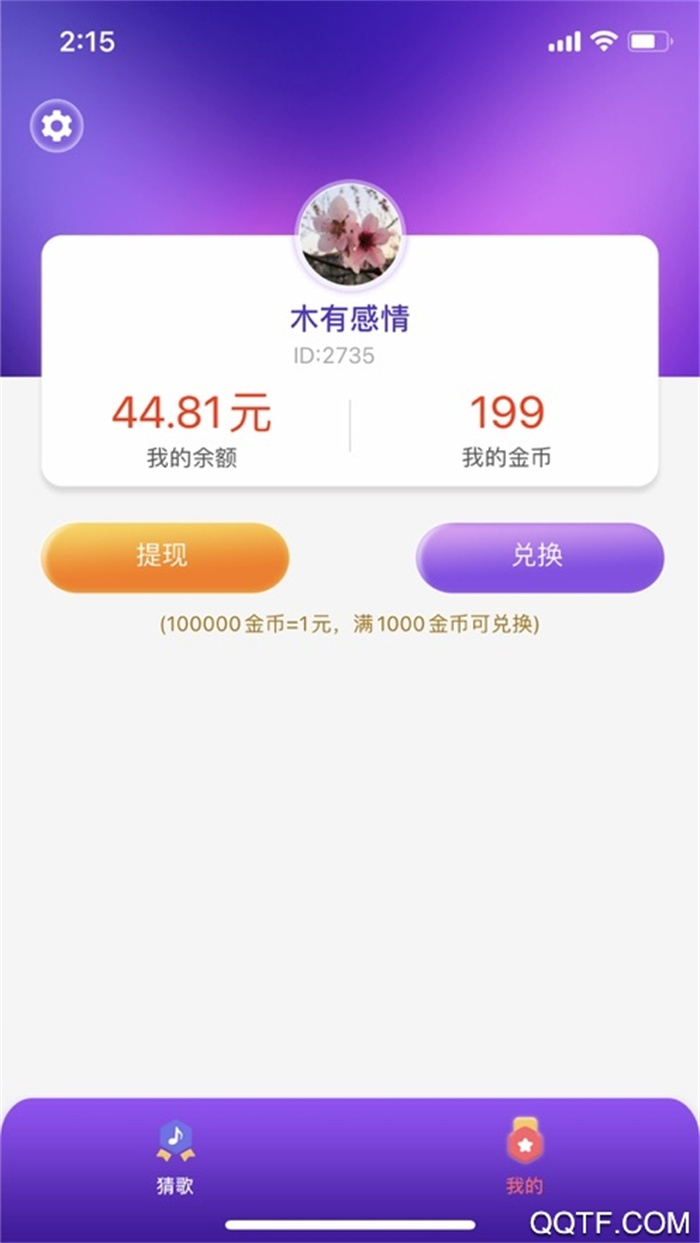Open the settings gear icon
The height and width of the screenshot is (1243, 700).
point(56,127)
